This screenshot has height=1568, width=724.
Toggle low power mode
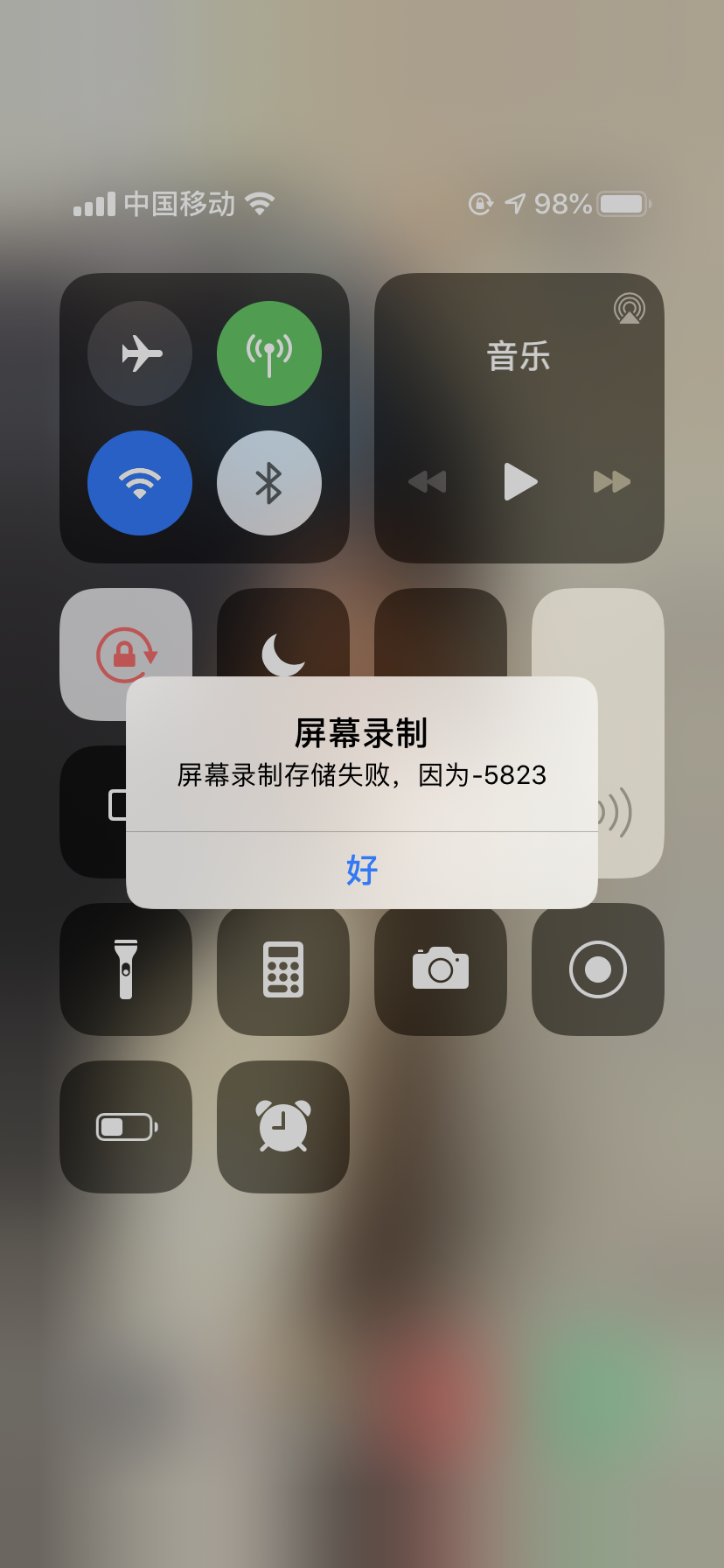[x=126, y=1127]
